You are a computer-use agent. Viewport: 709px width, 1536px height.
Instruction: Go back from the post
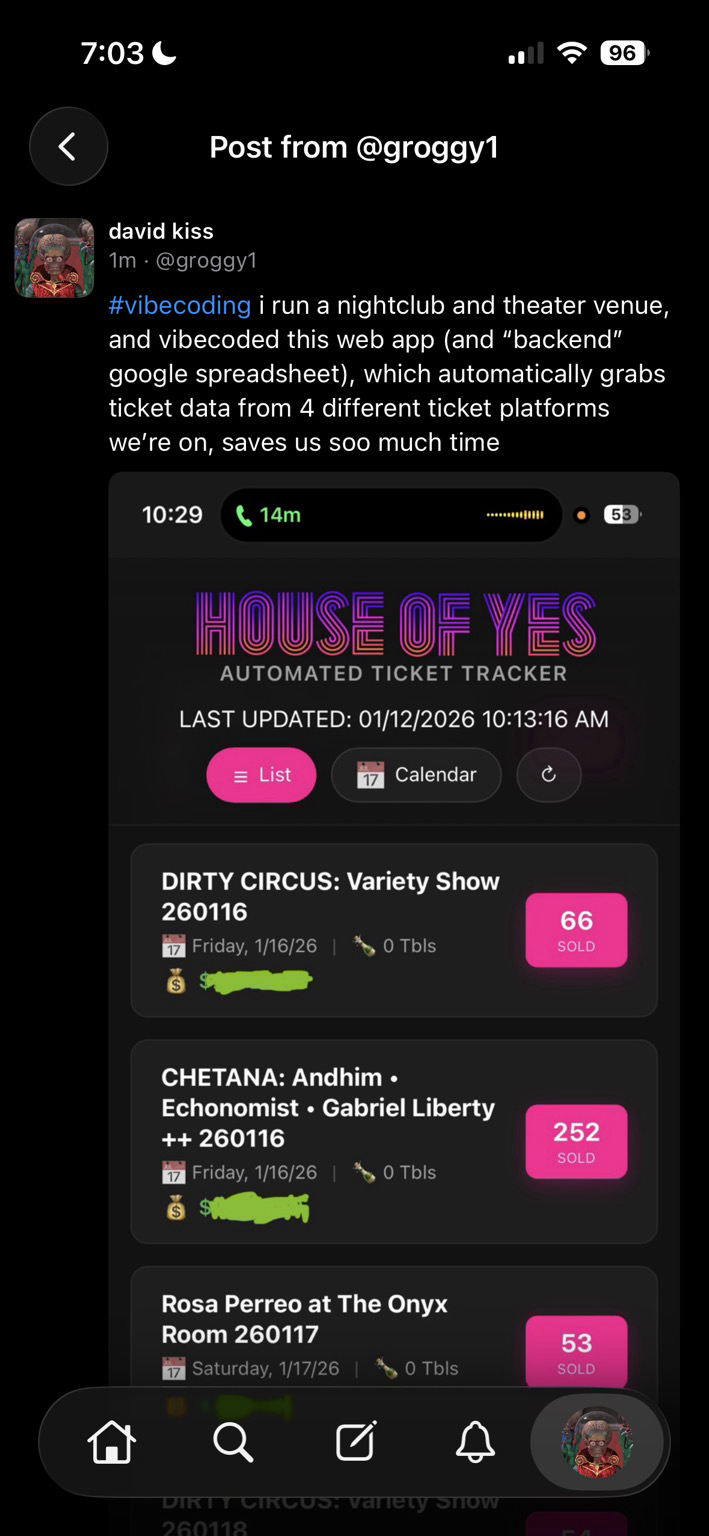pos(68,148)
